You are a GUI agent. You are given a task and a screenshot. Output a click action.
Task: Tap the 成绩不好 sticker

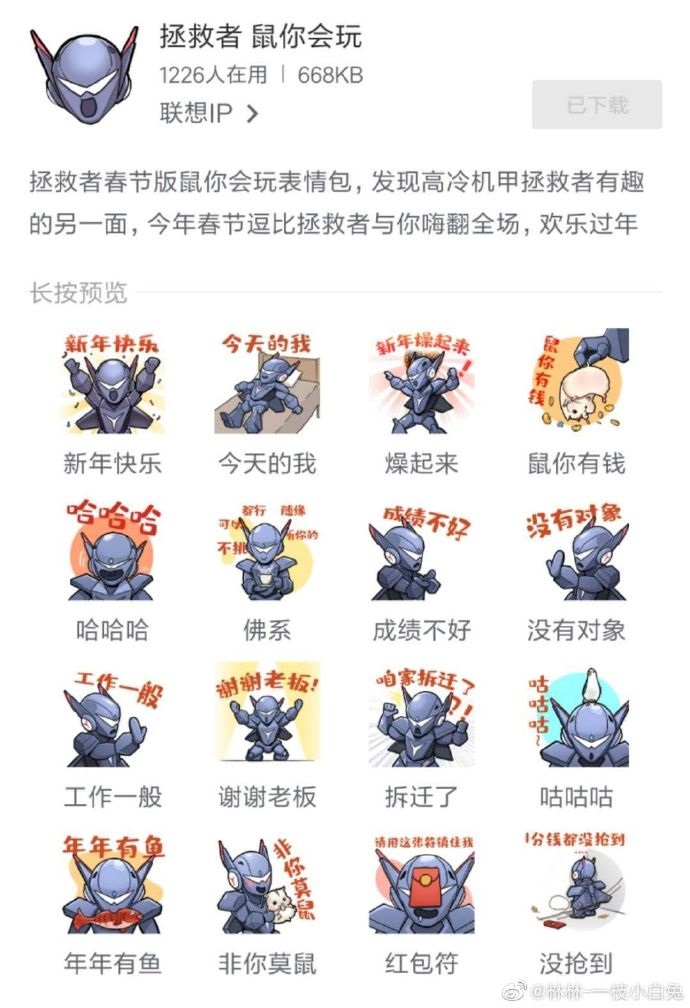coord(421,550)
